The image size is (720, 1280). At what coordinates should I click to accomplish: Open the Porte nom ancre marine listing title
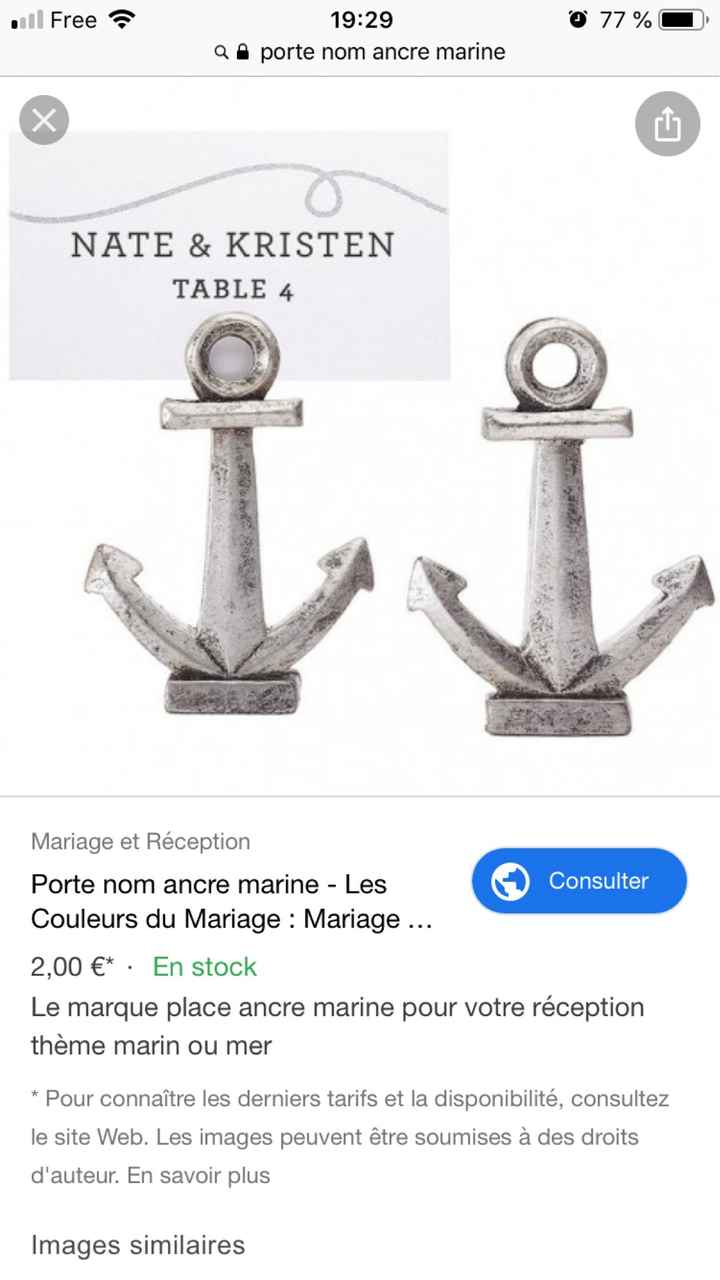tap(208, 902)
